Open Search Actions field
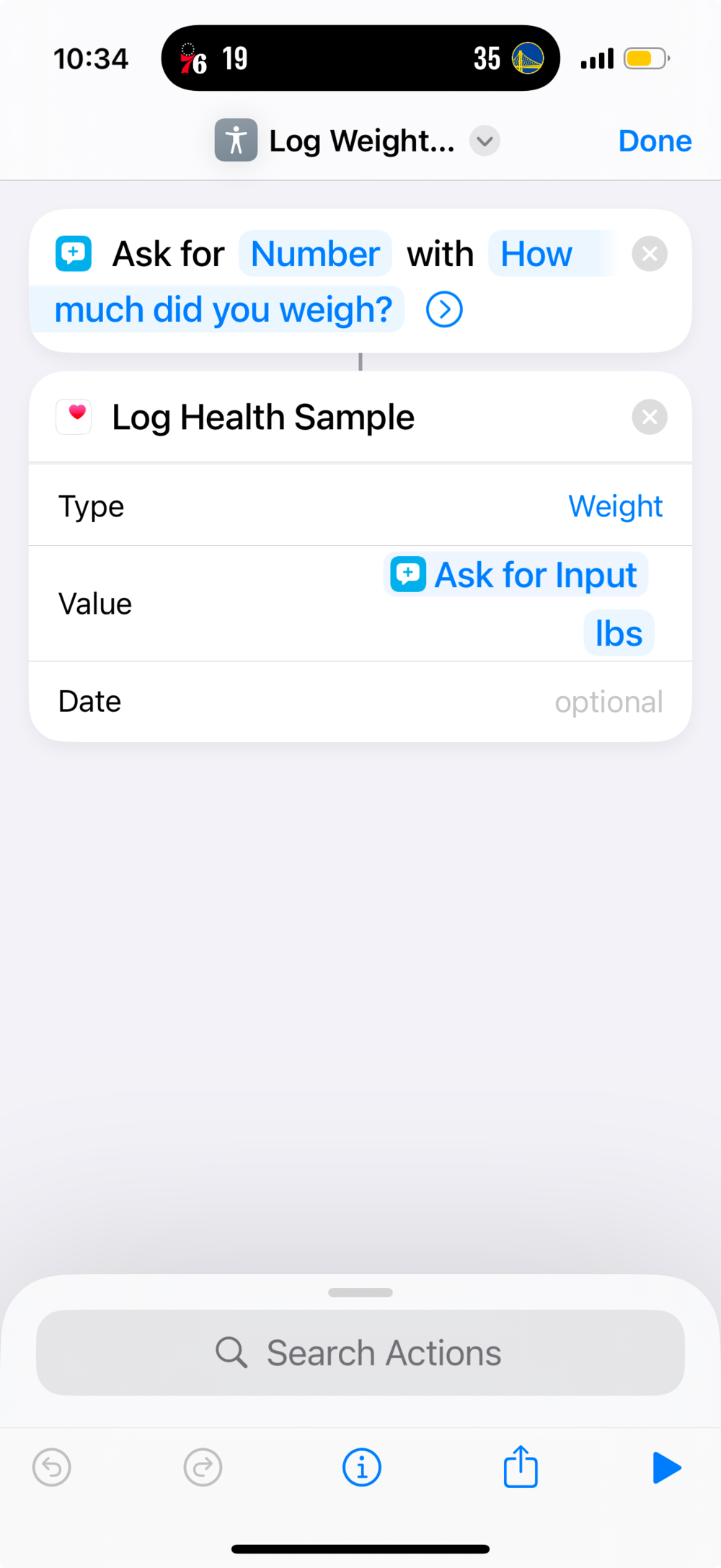721x1568 pixels. [x=360, y=1352]
